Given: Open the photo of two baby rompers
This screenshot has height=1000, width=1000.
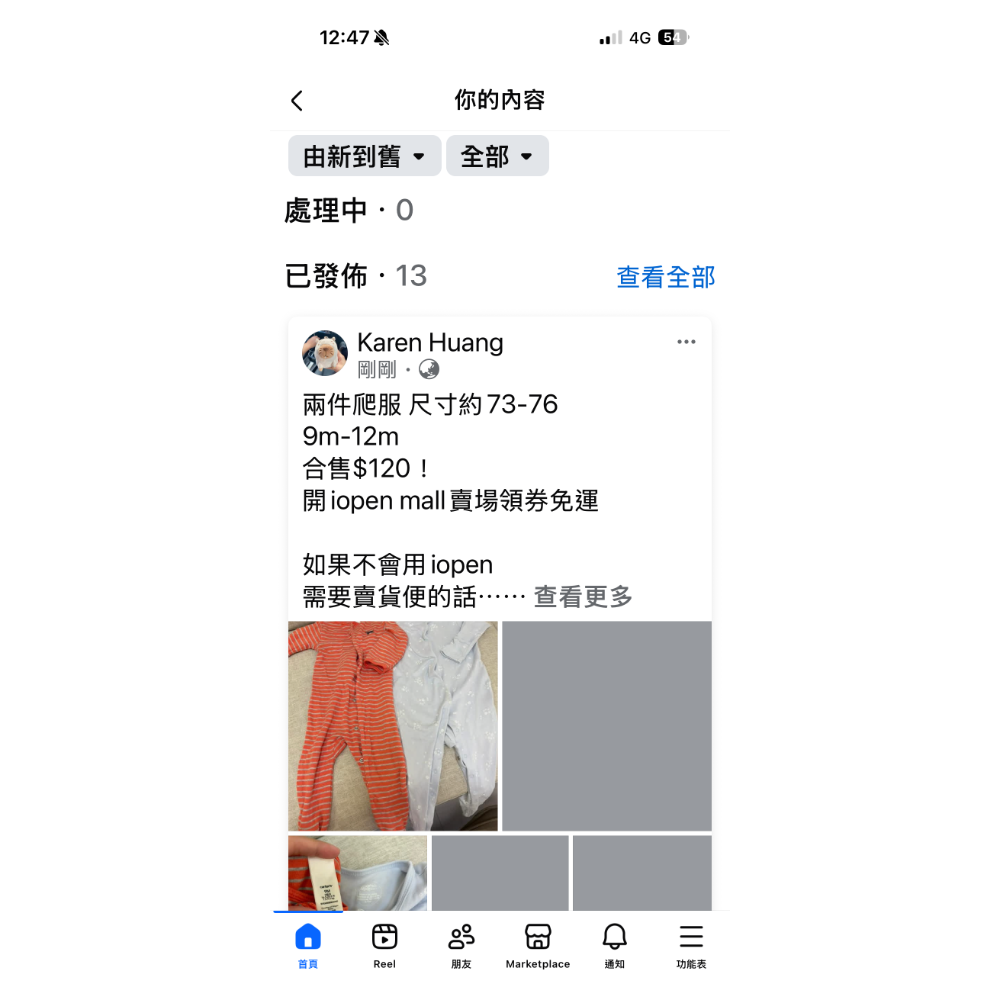Looking at the screenshot, I should coord(393,726).
